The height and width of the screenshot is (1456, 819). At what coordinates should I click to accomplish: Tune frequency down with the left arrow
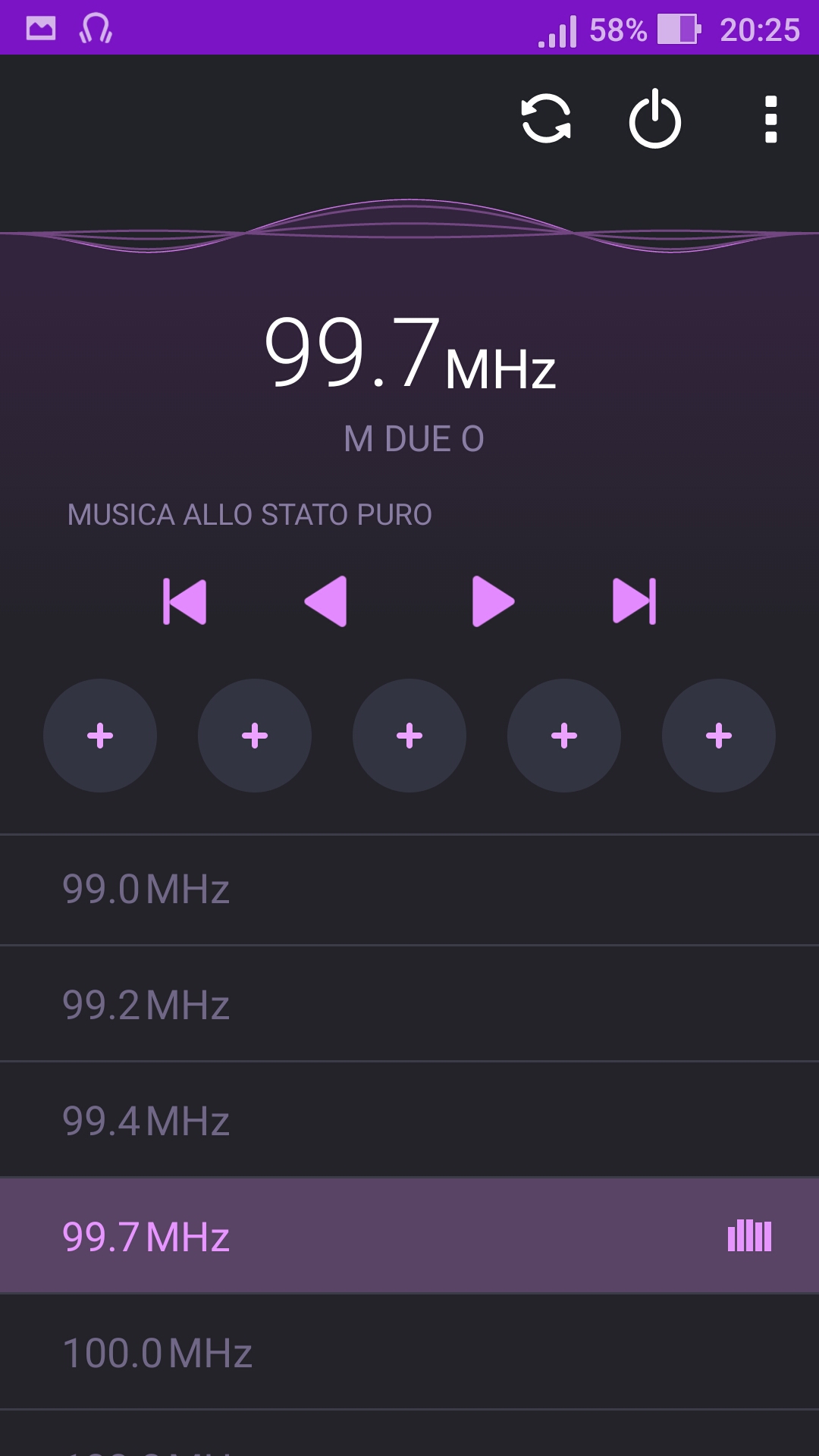click(x=326, y=601)
